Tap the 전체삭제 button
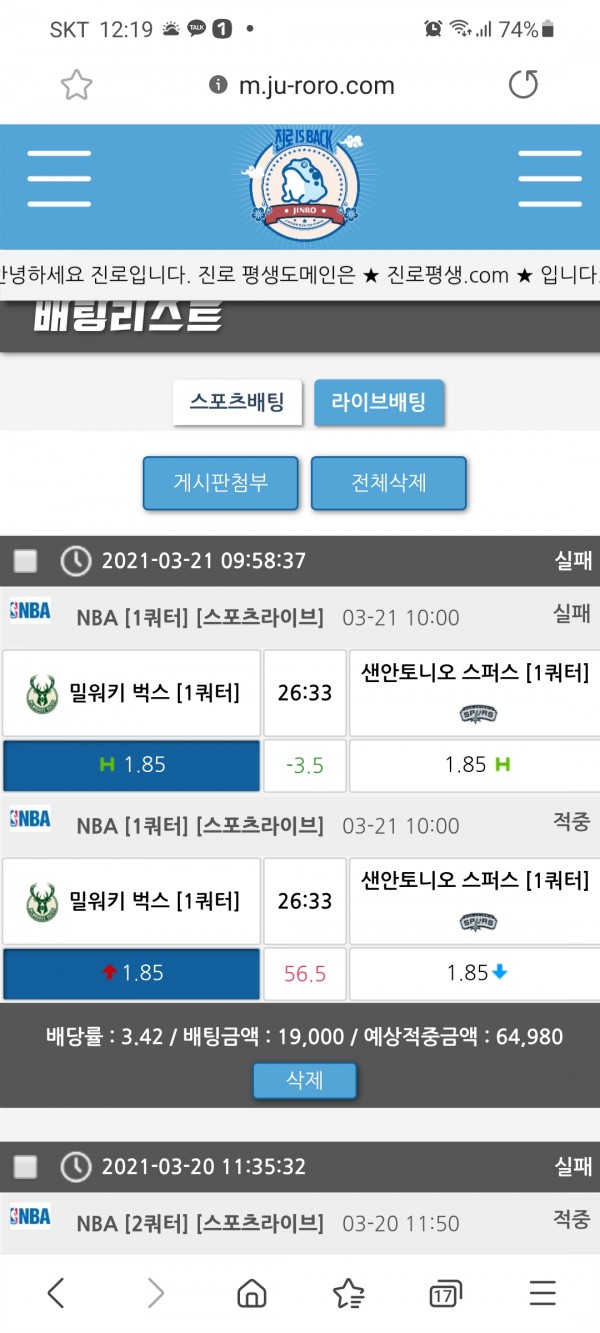600x1333 pixels. (388, 483)
